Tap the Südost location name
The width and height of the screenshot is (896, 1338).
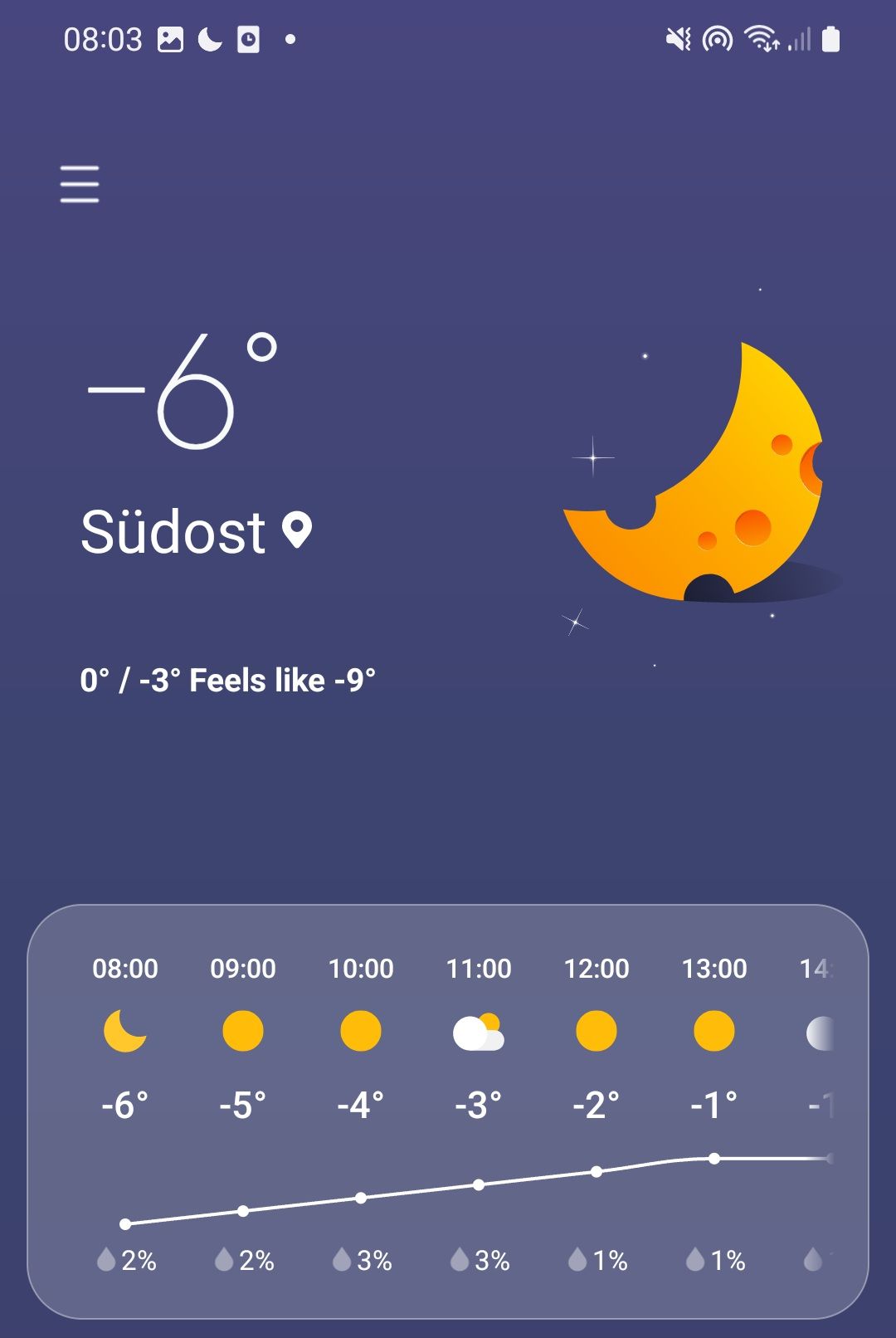(174, 532)
